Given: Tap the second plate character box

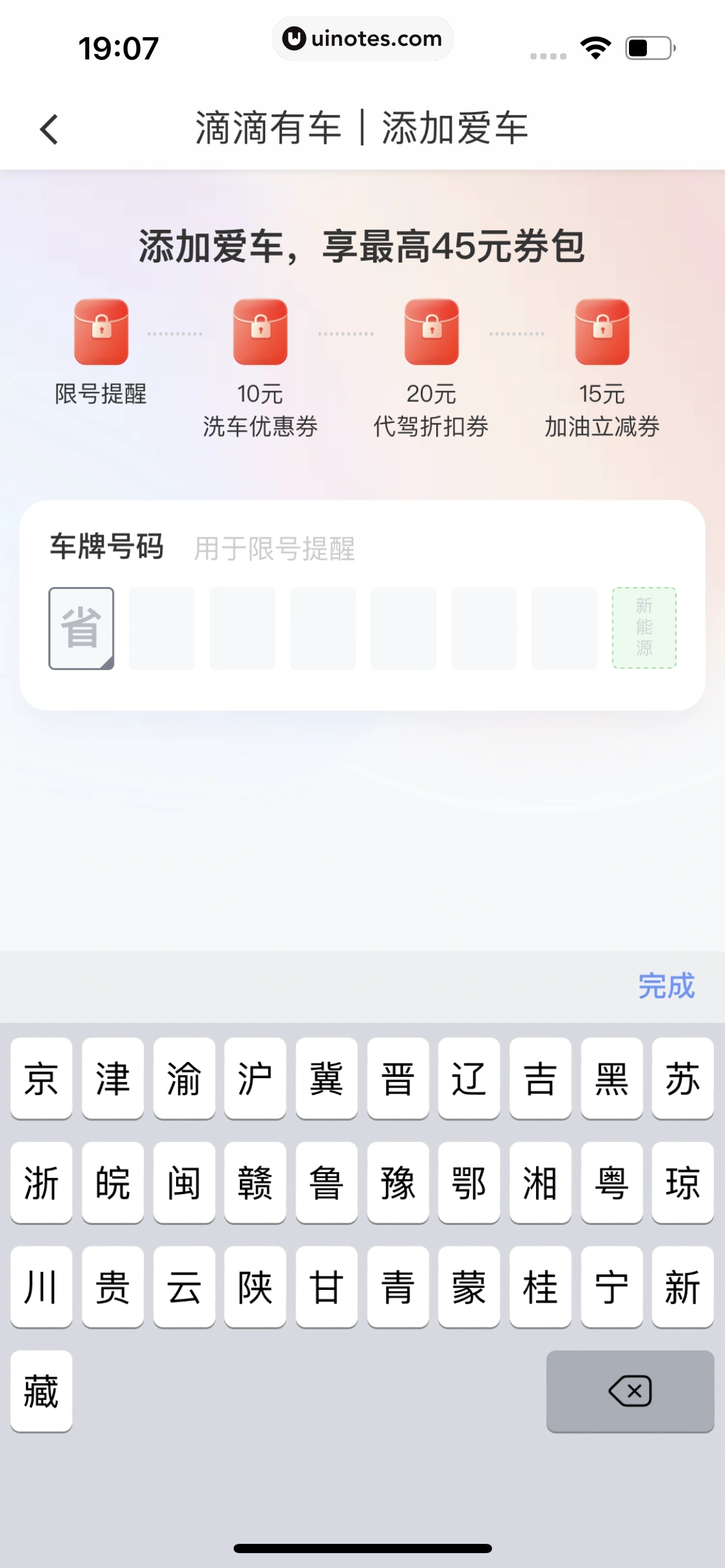Looking at the screenshot, I should click(x=162, y=628).
